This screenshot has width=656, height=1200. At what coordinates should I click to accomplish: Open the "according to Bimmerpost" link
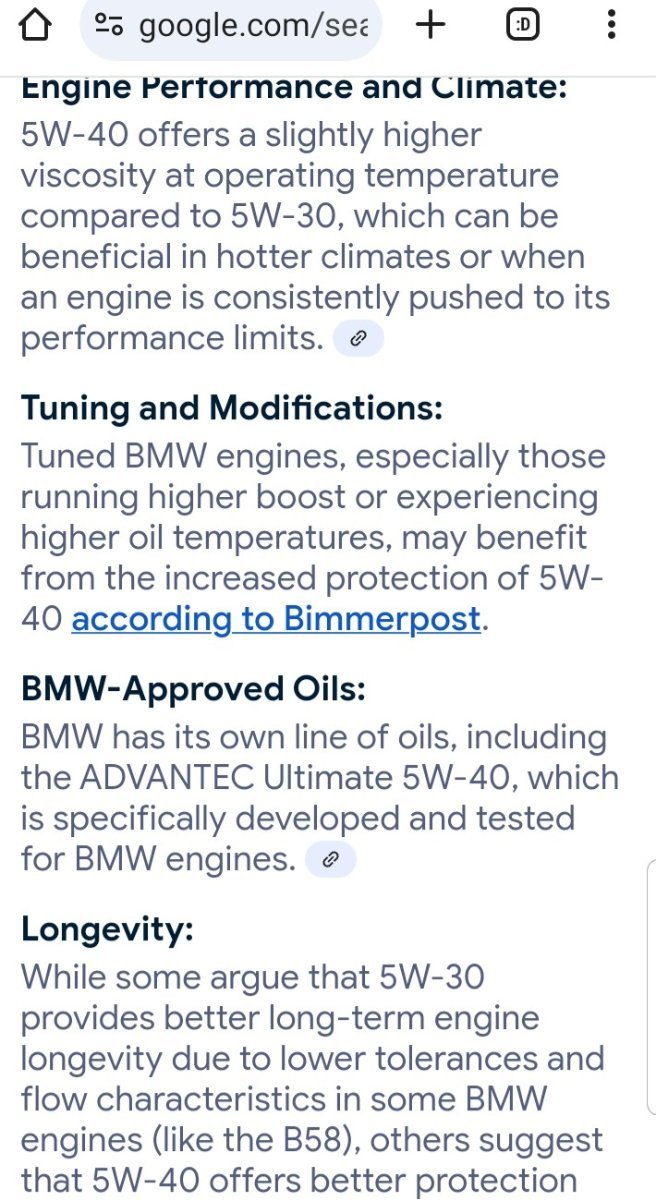coord(277,620)
